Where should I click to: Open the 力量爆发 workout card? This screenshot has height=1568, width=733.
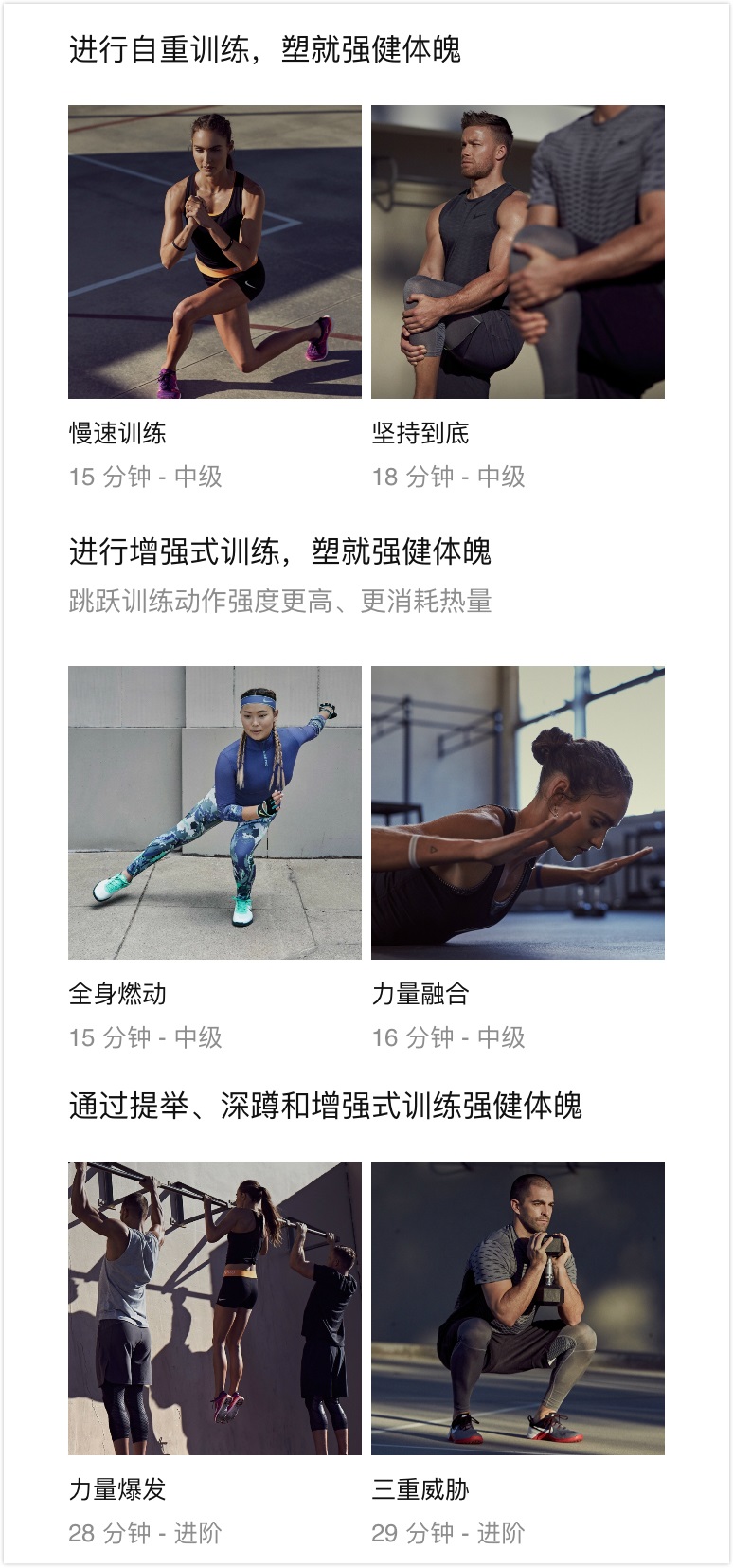pos(215,1307)
